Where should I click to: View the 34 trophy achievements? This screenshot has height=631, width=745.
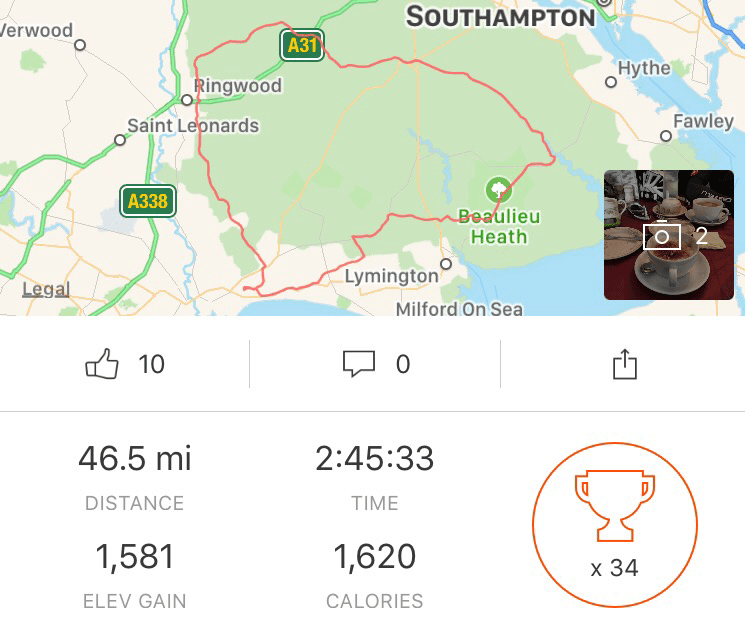tap(614, 526)
